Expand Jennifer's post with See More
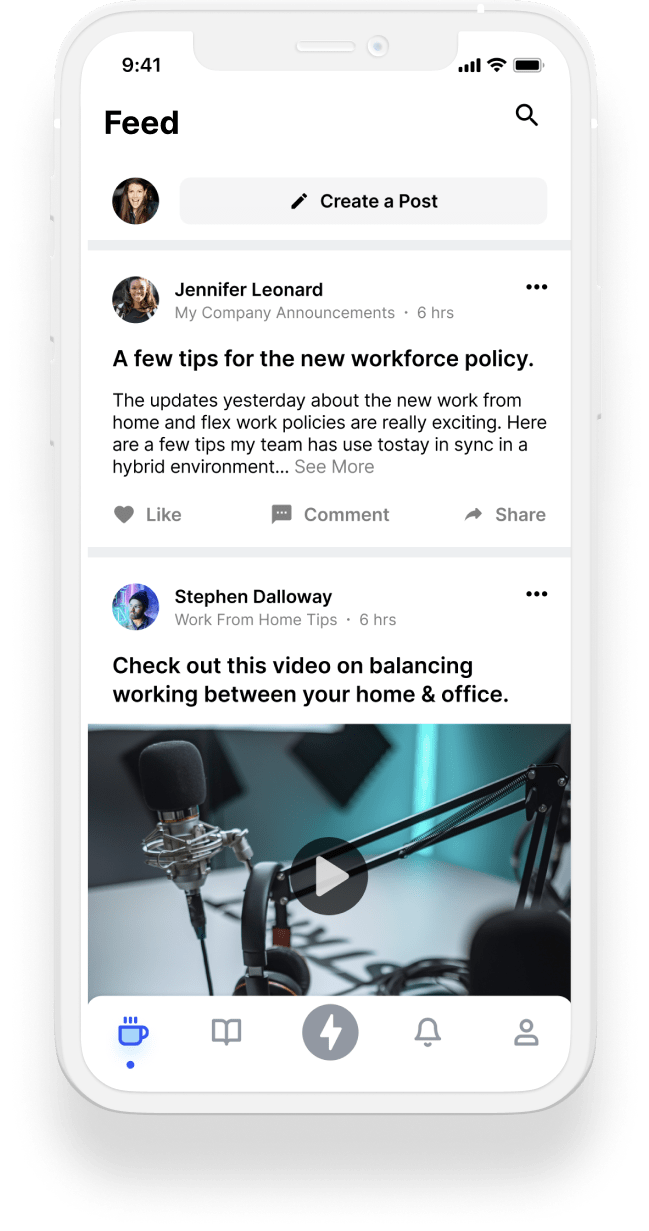The image size is (649, 1231). 334,466
